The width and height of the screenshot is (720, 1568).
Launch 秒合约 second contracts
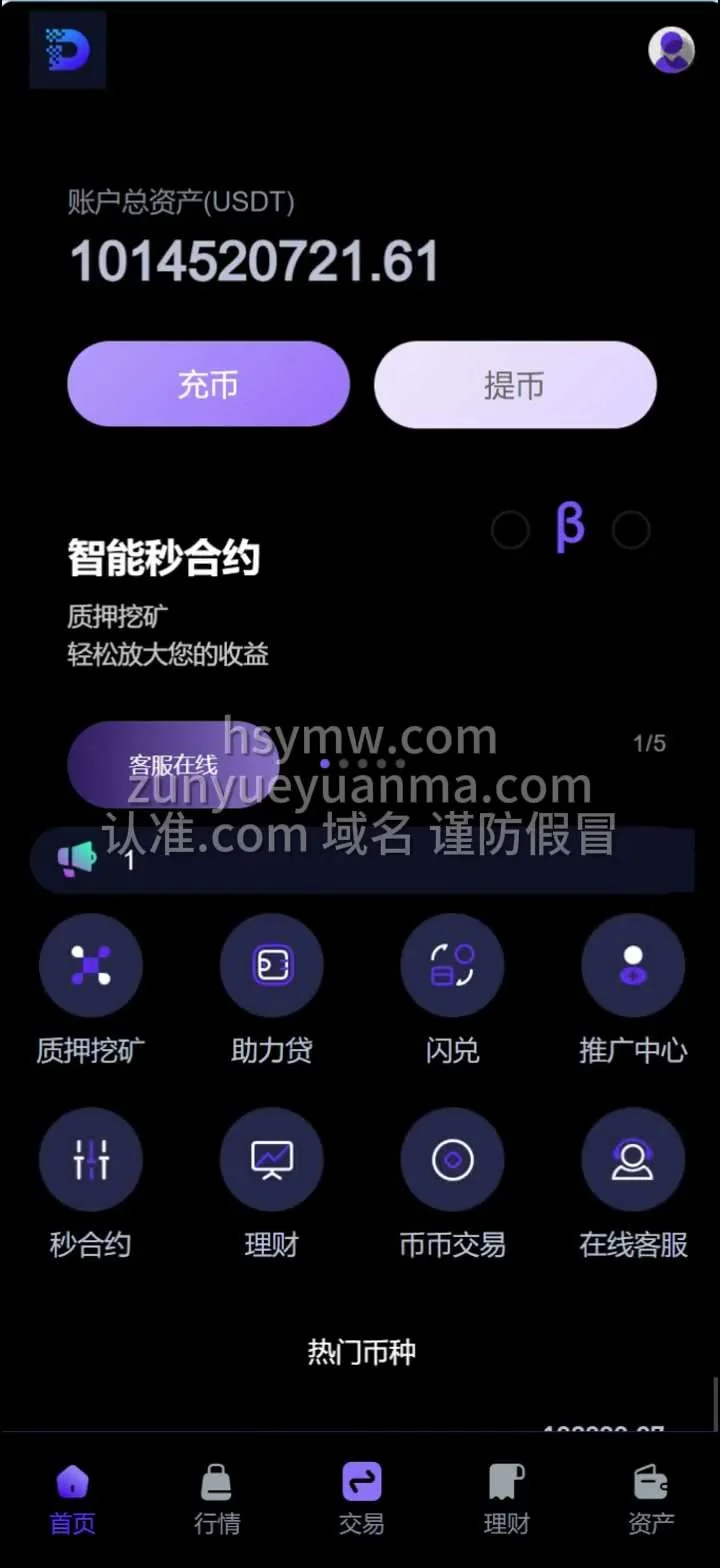tap(91, 1160)
